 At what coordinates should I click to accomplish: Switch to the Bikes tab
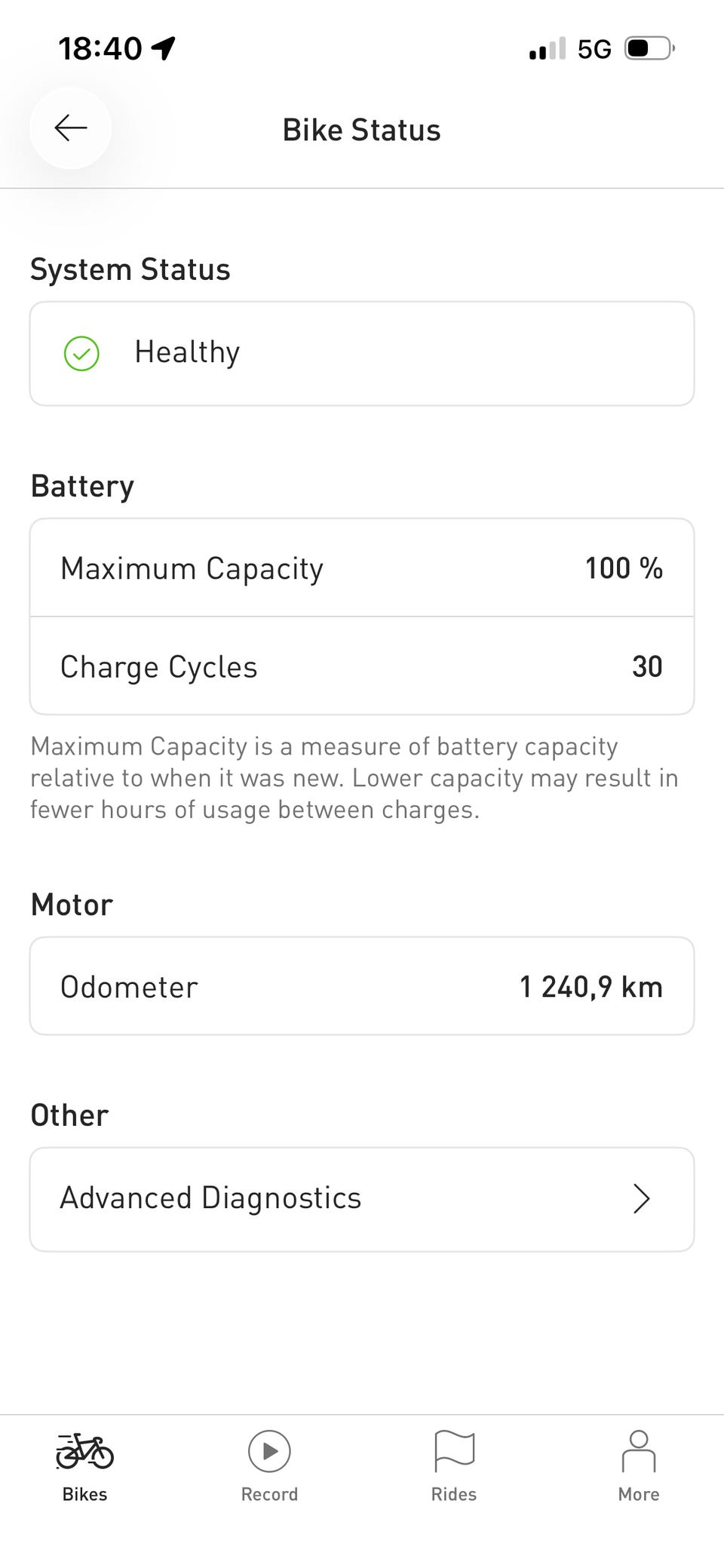pos(84,1468)
